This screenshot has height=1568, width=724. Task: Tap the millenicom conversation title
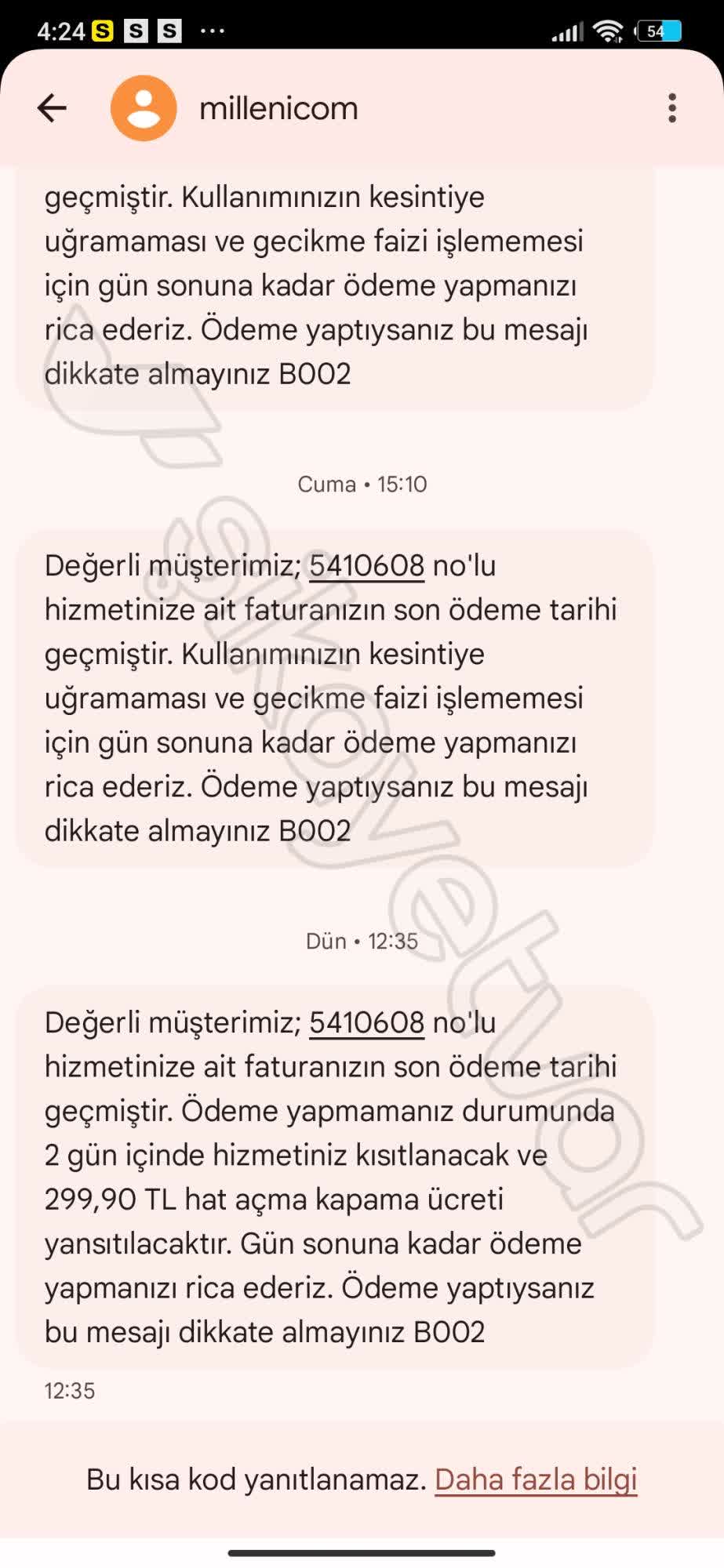coord(278,107)
